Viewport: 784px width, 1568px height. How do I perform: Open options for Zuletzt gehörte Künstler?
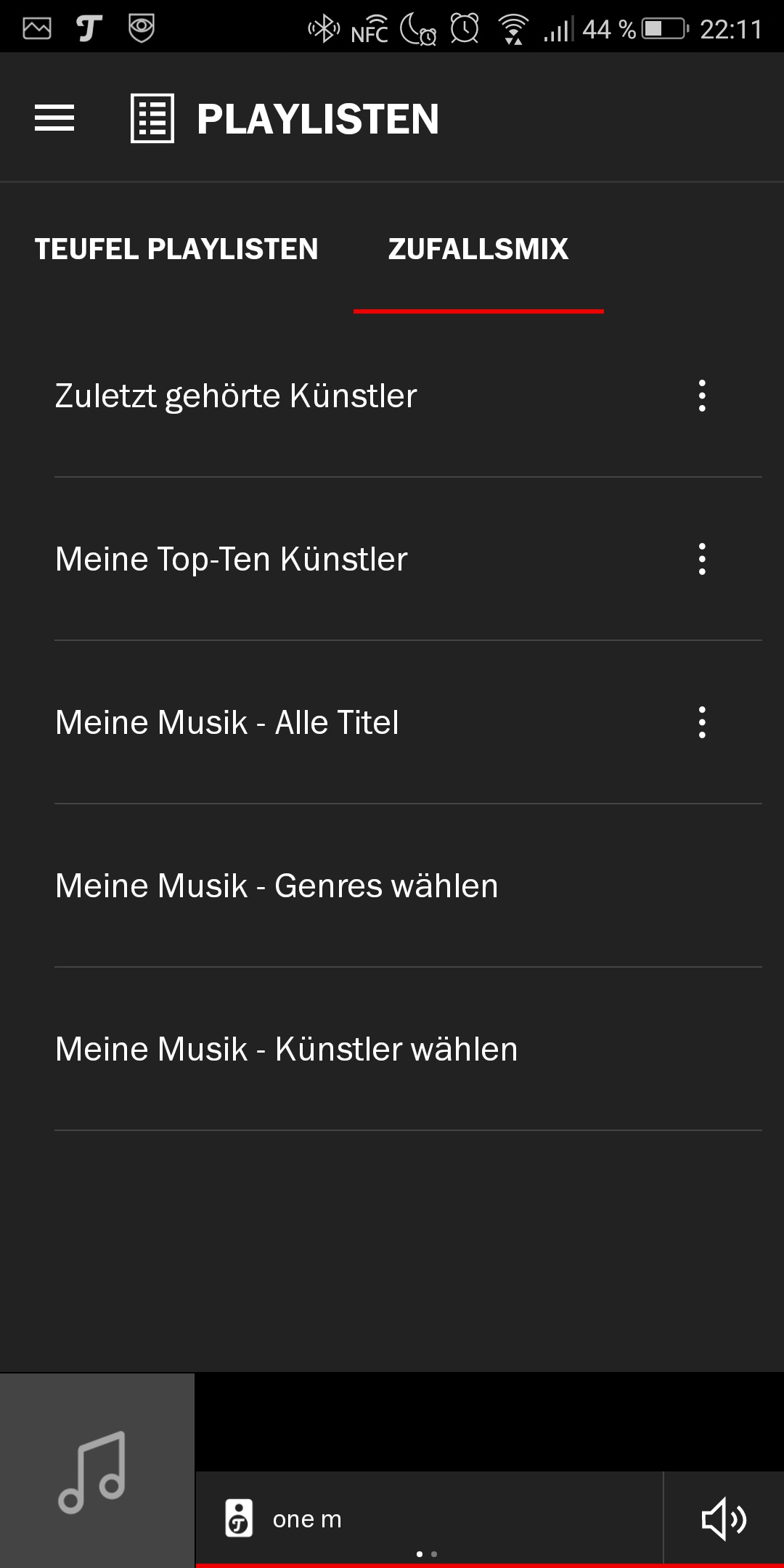click(702, 396)
